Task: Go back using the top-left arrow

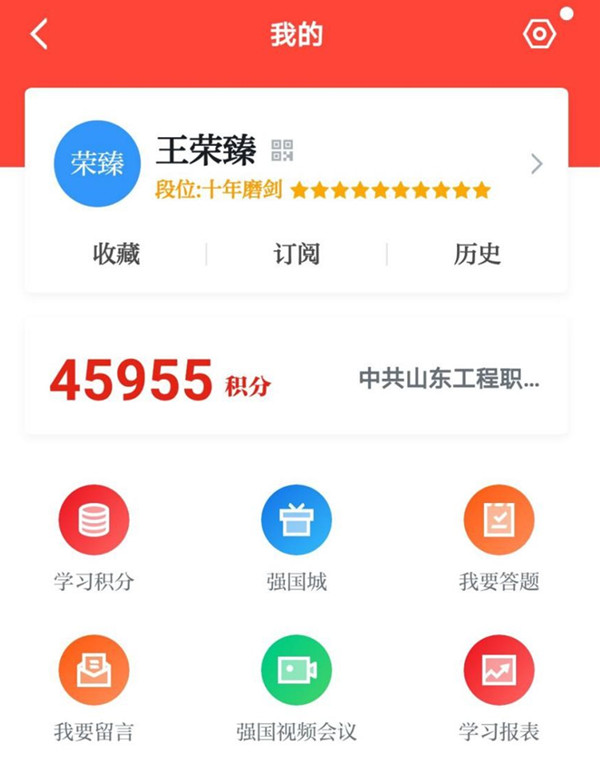Action: (x=39, y=35)
